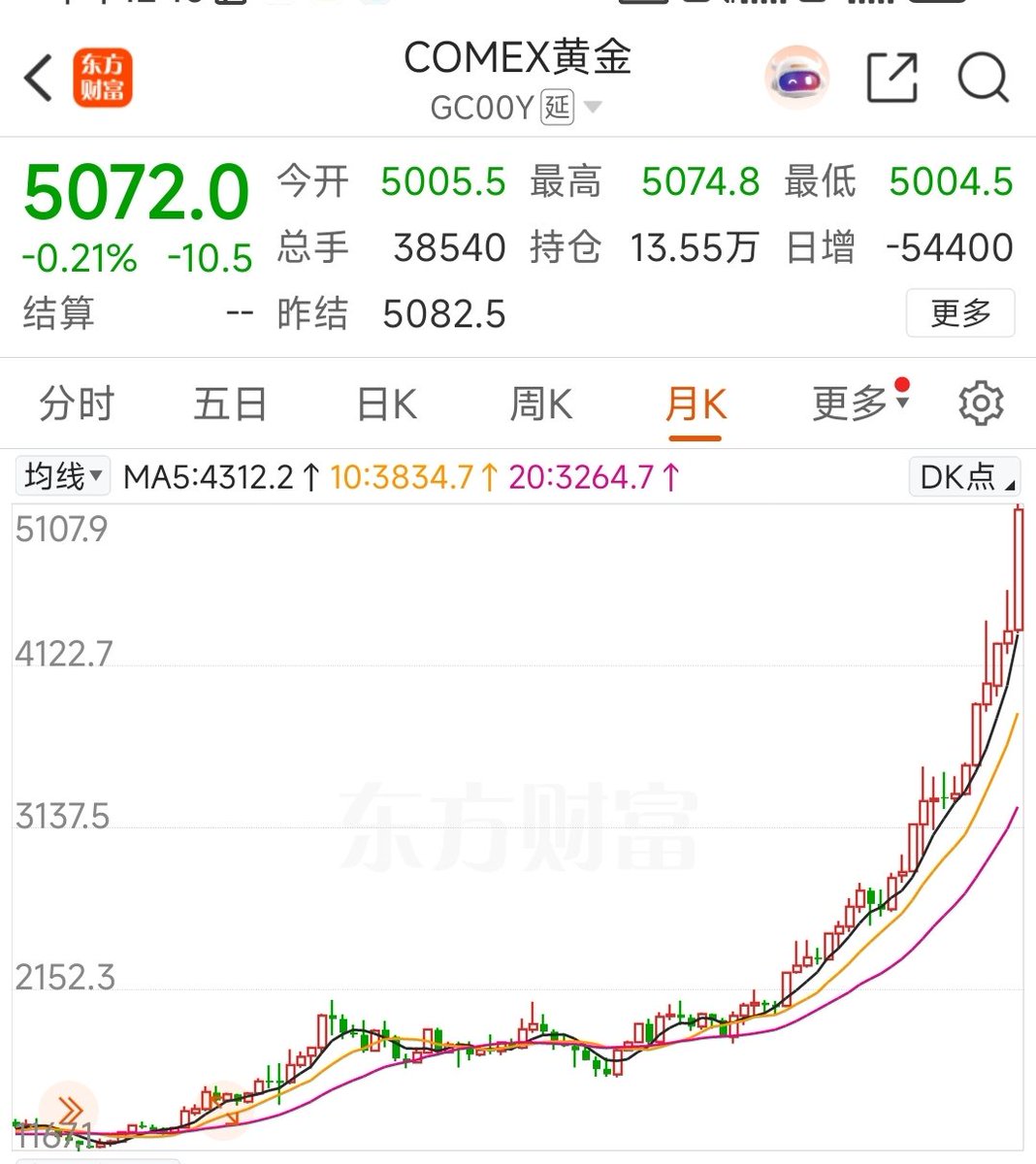
Task: Select the 周K chart tab
Action: click(x=540, y=404)
